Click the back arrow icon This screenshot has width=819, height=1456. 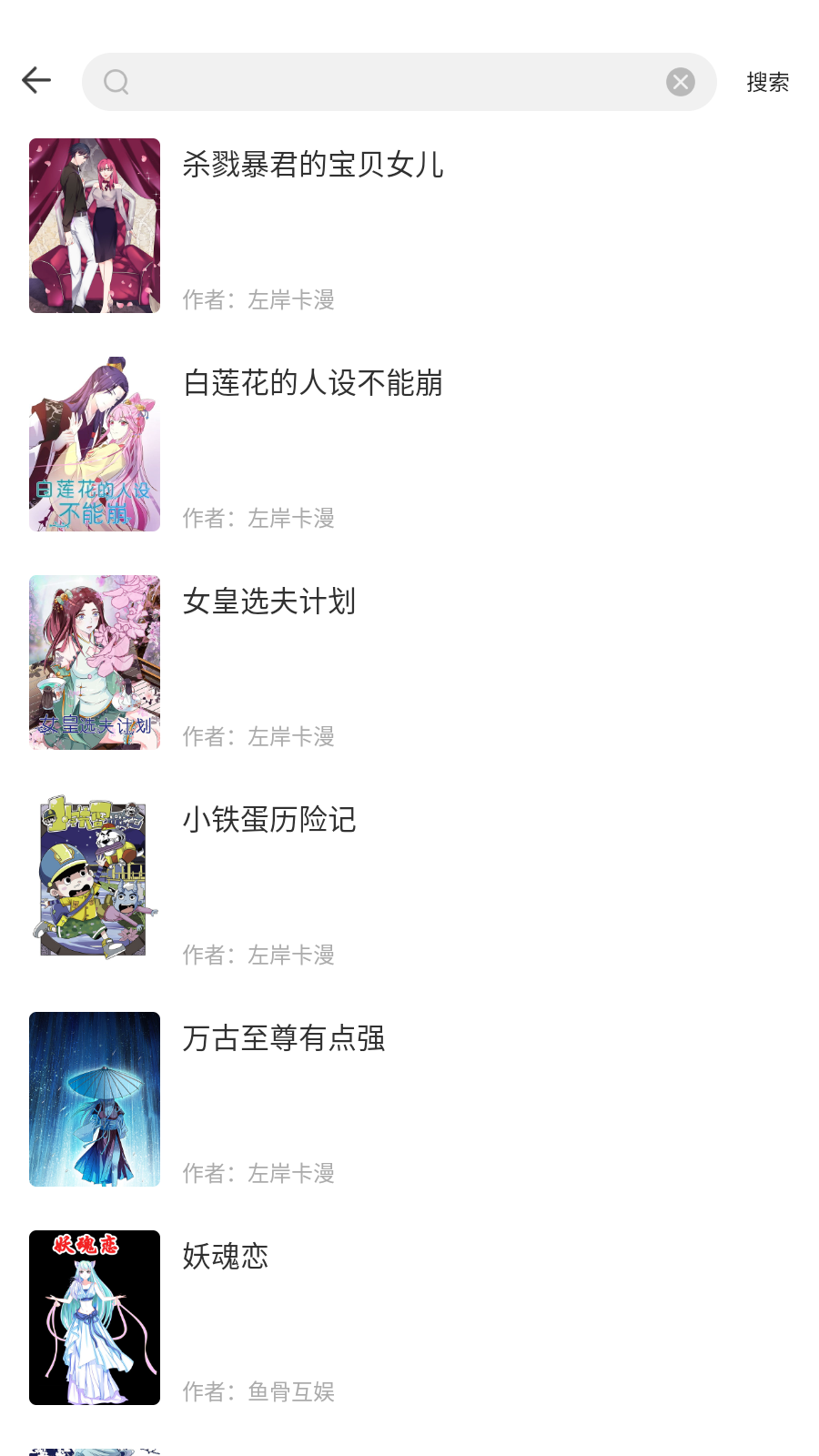[36, 80]
